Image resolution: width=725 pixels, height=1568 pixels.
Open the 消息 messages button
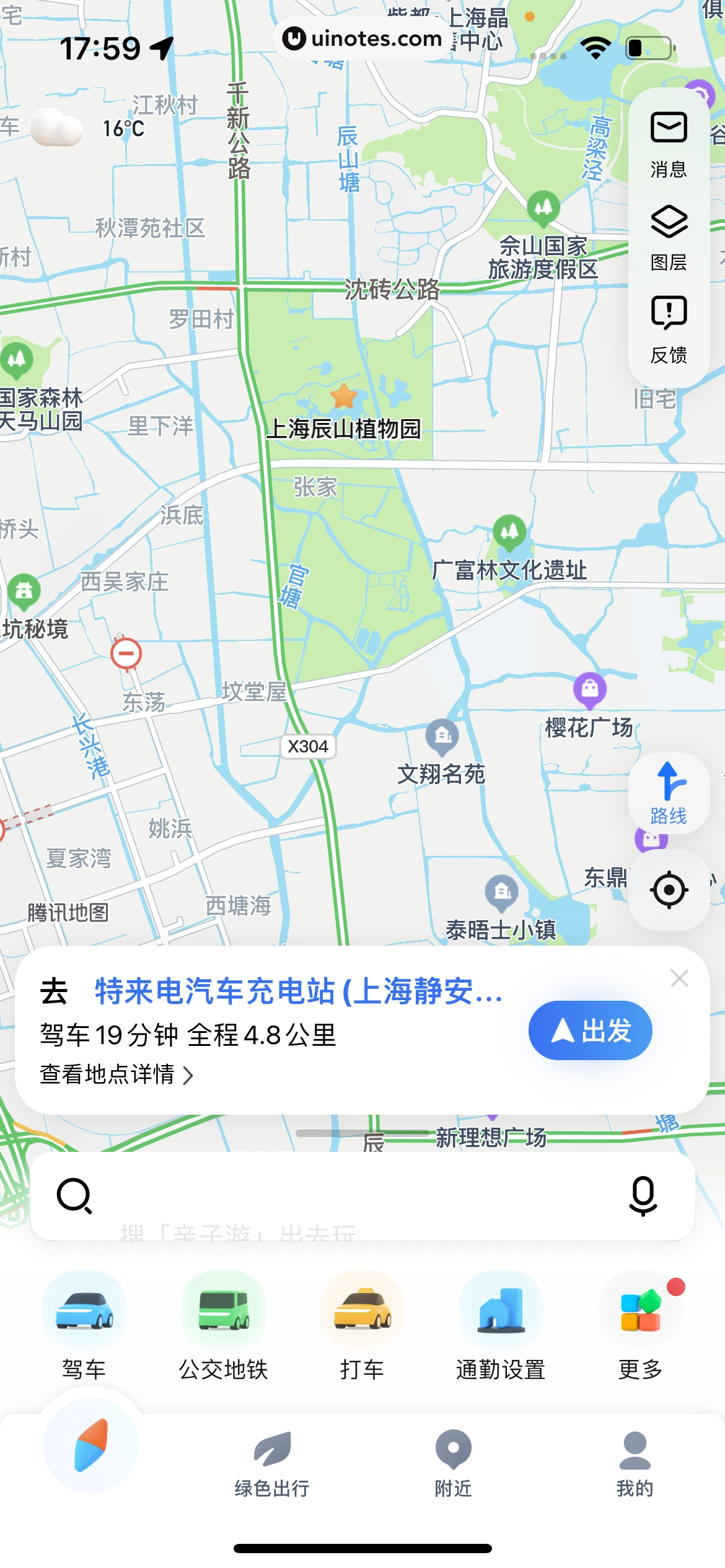tap(669, 143)
